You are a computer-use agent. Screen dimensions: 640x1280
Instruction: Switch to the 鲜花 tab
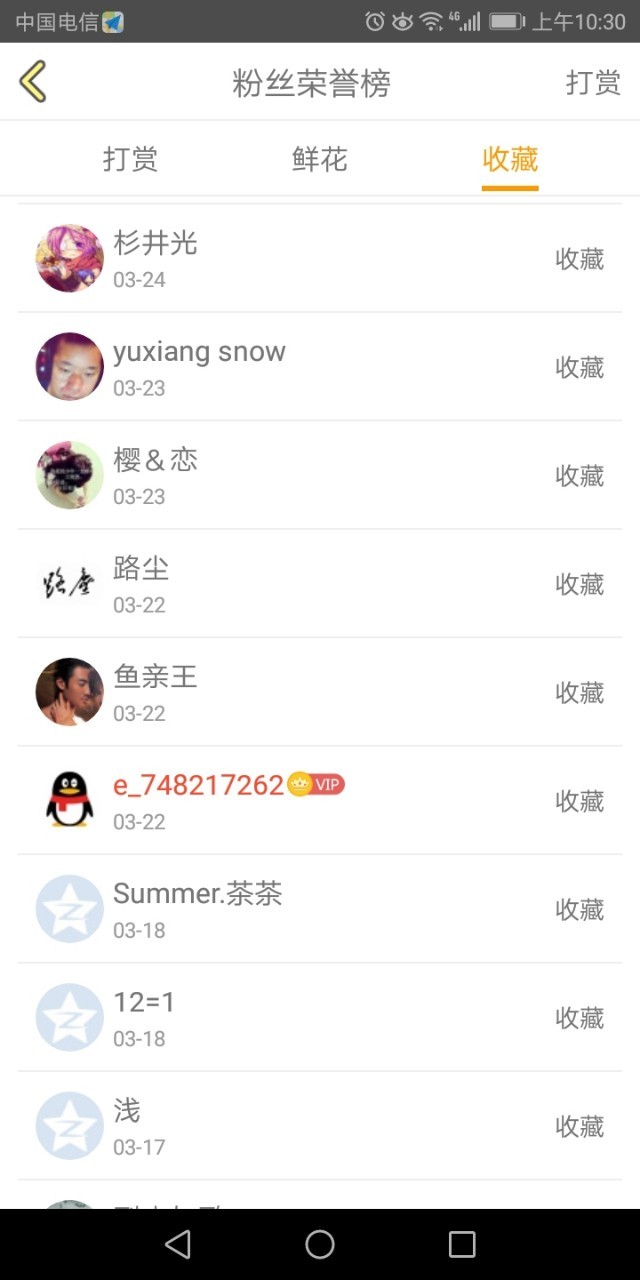(x=319, y=159)
